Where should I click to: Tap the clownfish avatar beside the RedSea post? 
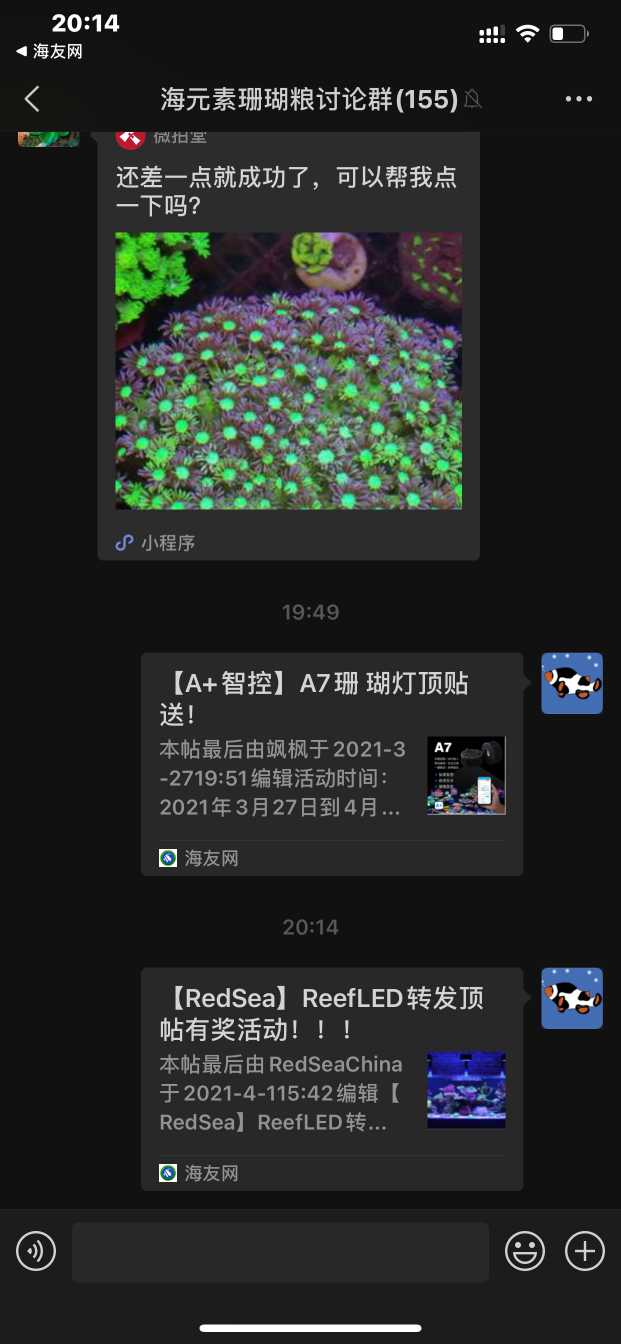point(572,998)
